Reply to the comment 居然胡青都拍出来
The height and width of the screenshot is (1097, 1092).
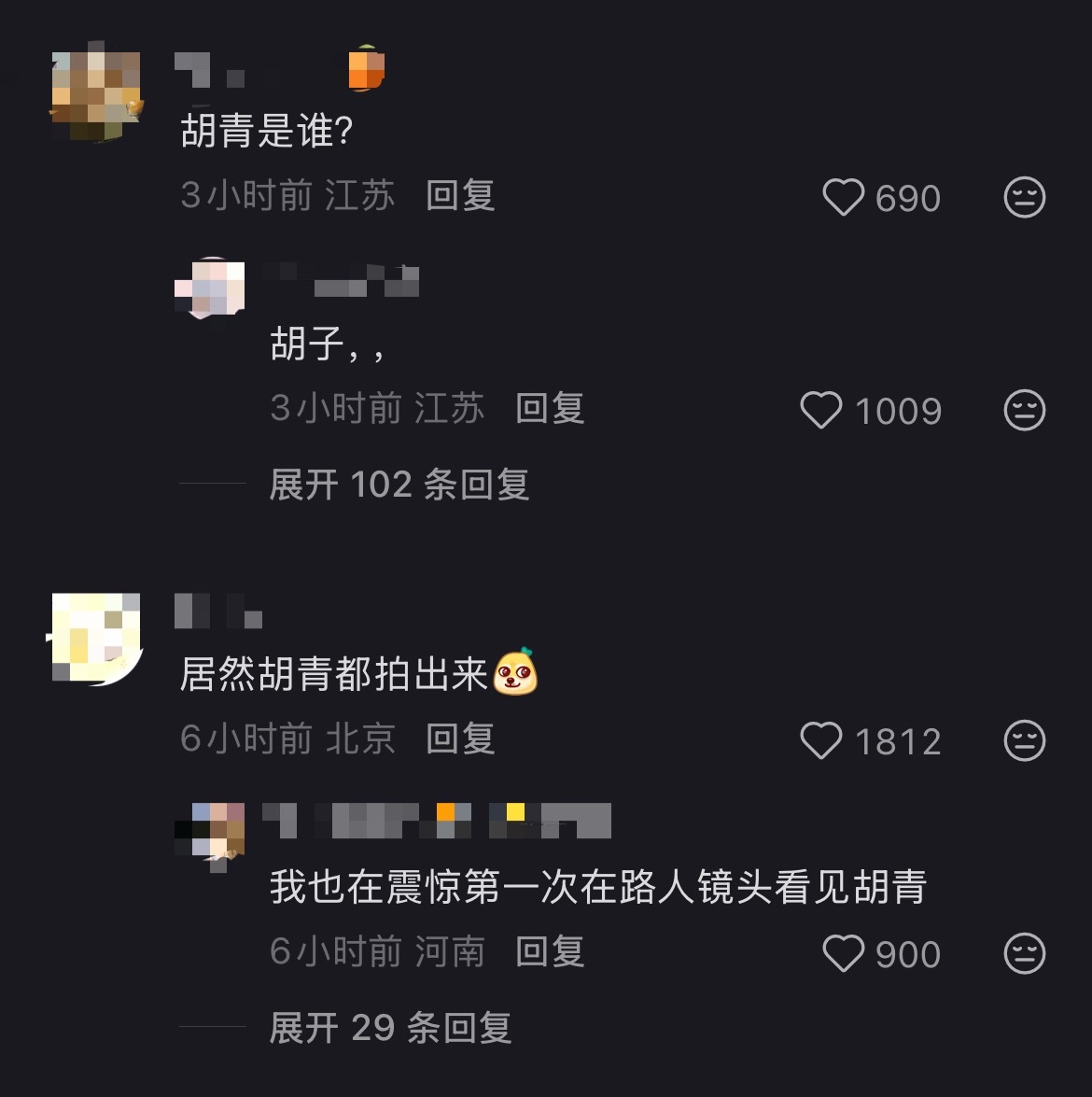459,740
